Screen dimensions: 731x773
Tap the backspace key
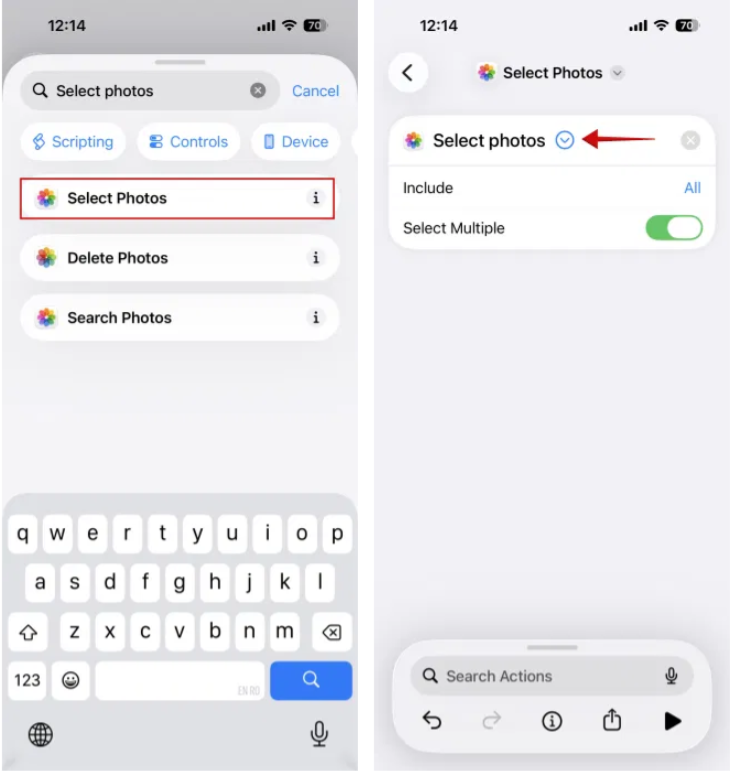331,632
